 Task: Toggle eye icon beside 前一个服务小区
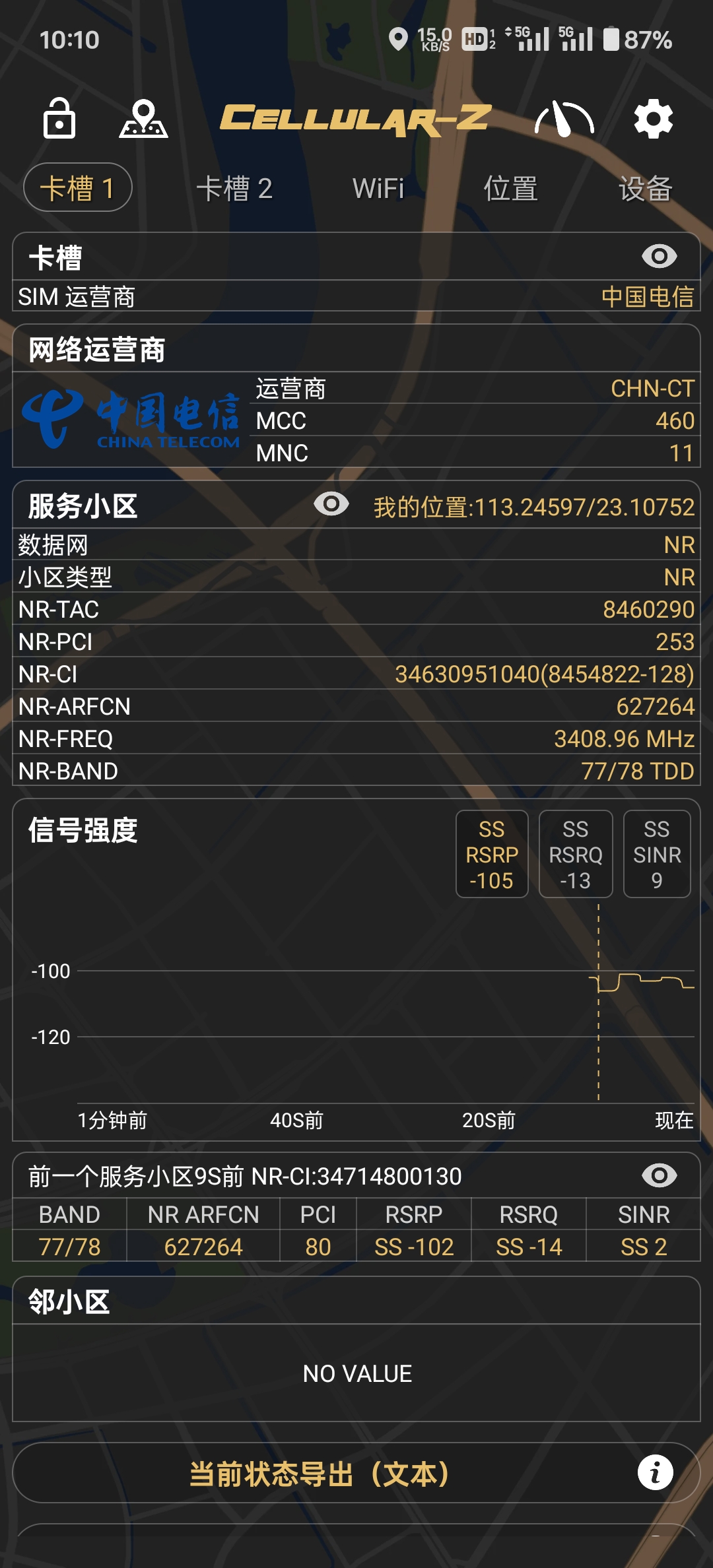click(x=659, y=1175)
